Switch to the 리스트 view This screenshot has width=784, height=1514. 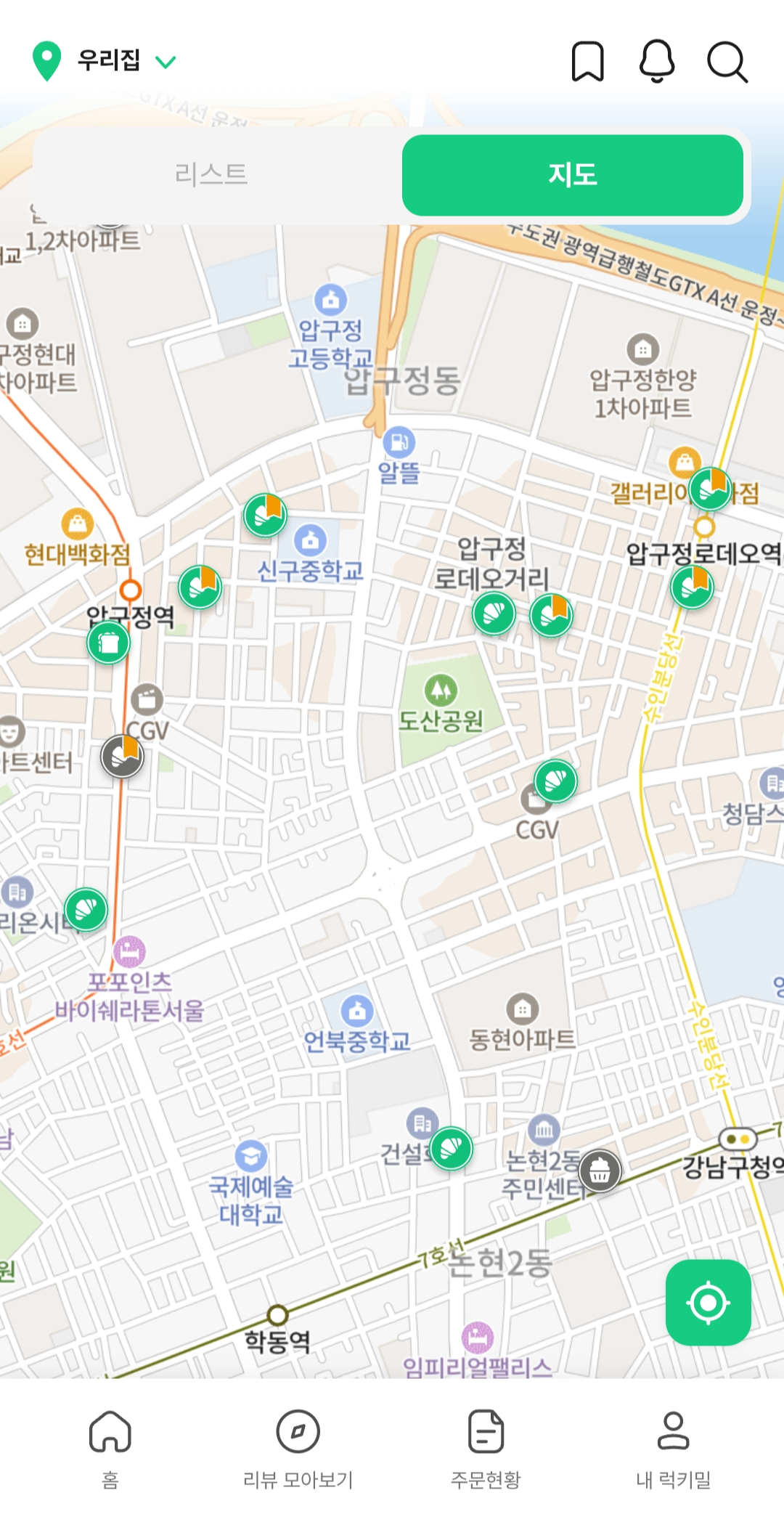click(211, 174)
